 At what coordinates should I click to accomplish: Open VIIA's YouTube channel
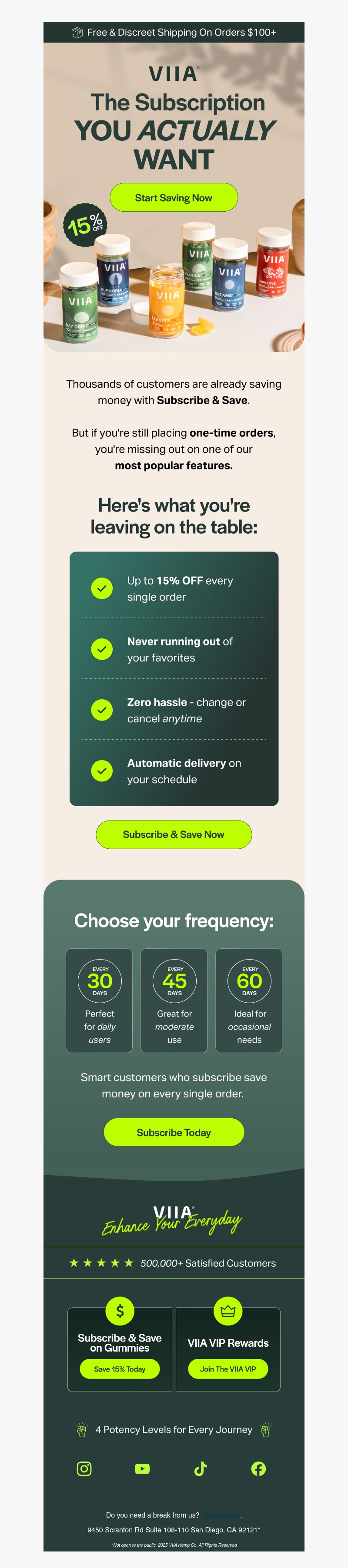[x=142, y=1469]
